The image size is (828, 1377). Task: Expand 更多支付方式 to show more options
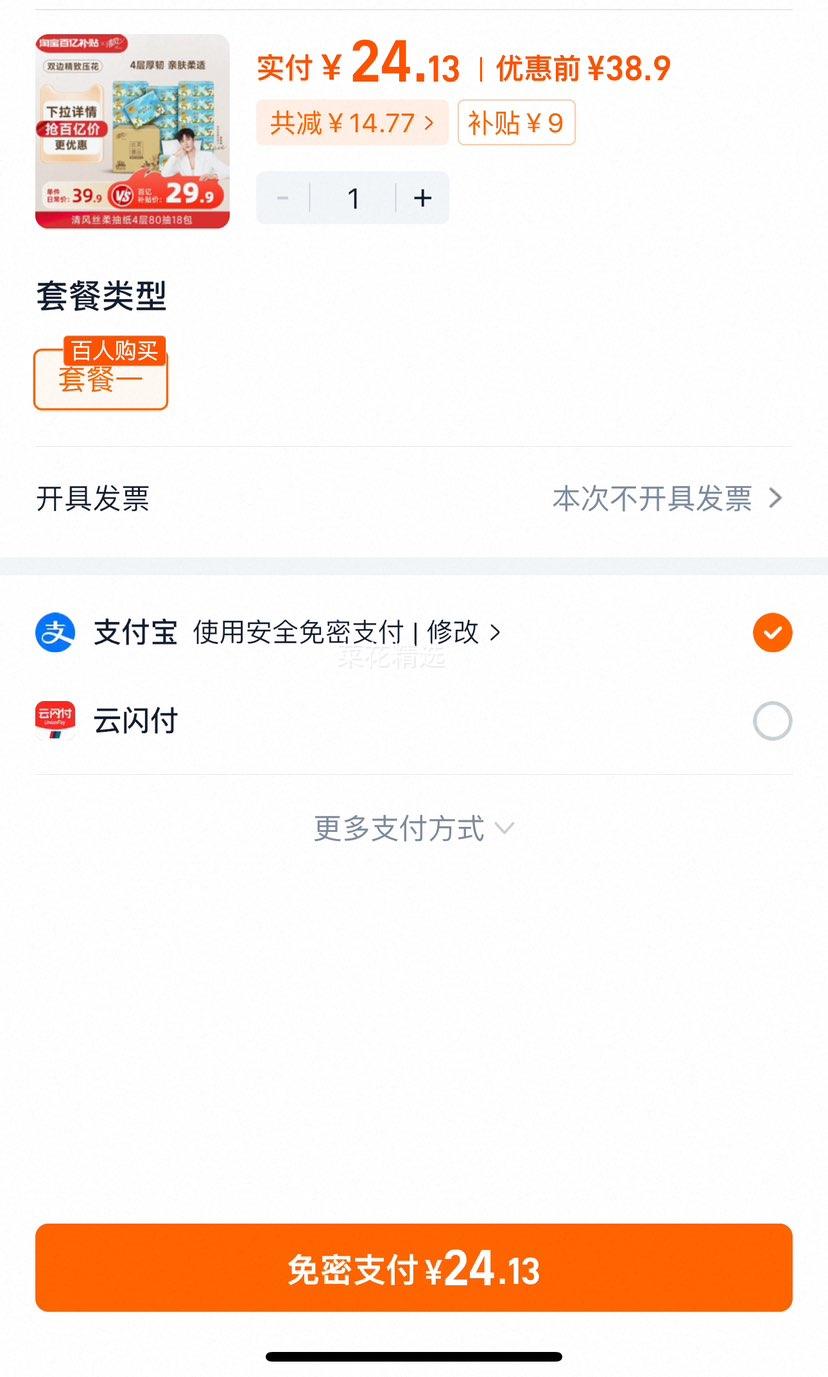click(414, 828)
